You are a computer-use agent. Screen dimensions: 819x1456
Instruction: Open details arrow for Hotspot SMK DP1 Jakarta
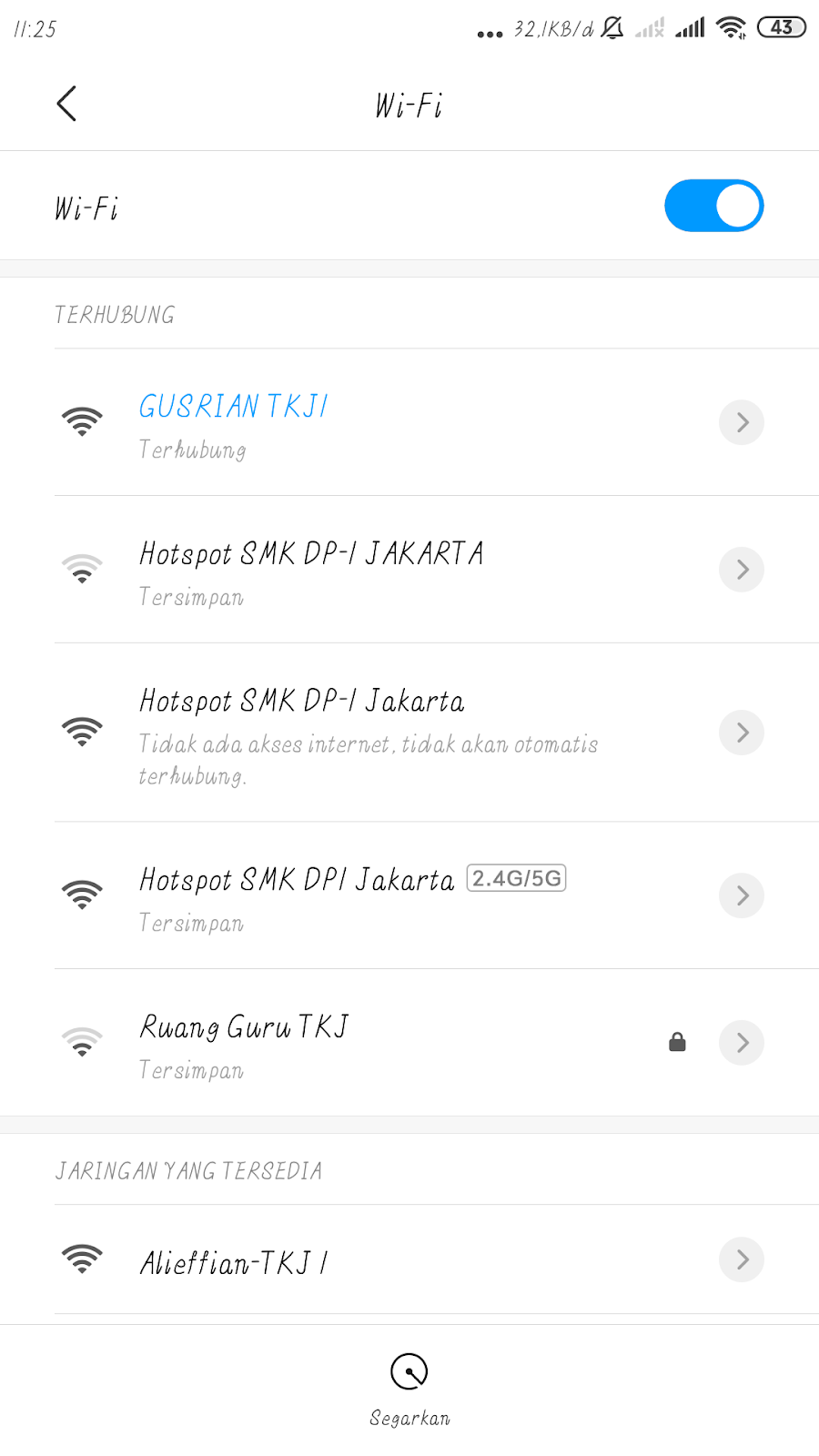pos(742,895)
